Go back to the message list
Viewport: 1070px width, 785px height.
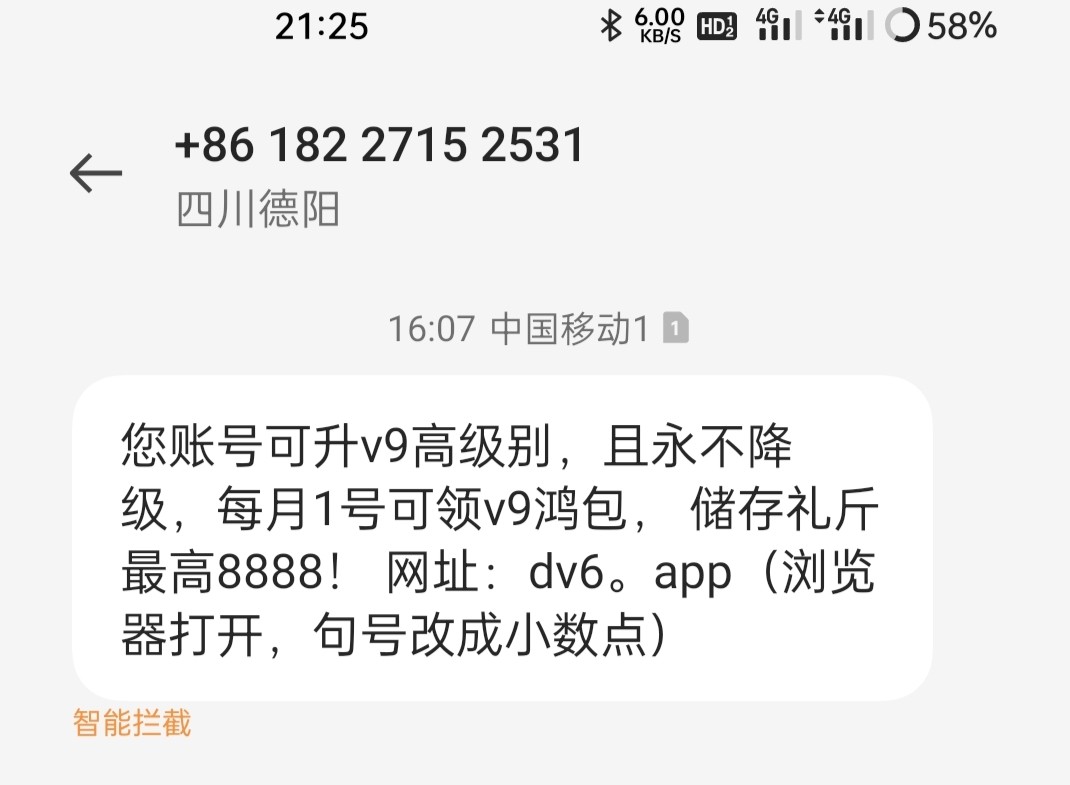[x=96, y=174]
